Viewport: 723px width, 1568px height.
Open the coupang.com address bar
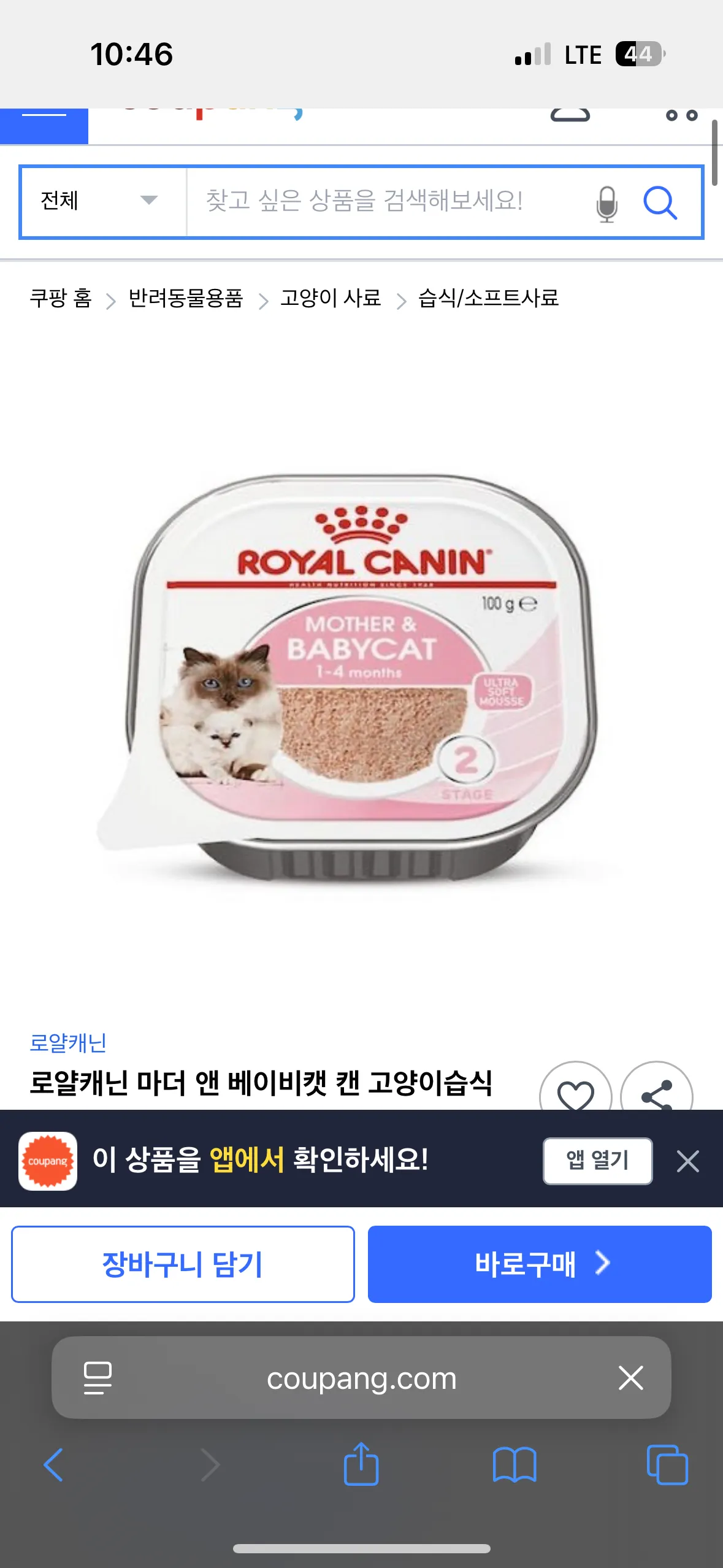pos(361,1378)
